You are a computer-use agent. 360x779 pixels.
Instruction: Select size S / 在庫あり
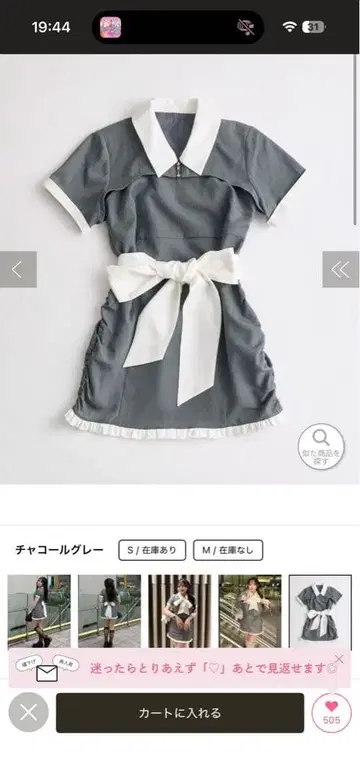click(x=152, y=550)
